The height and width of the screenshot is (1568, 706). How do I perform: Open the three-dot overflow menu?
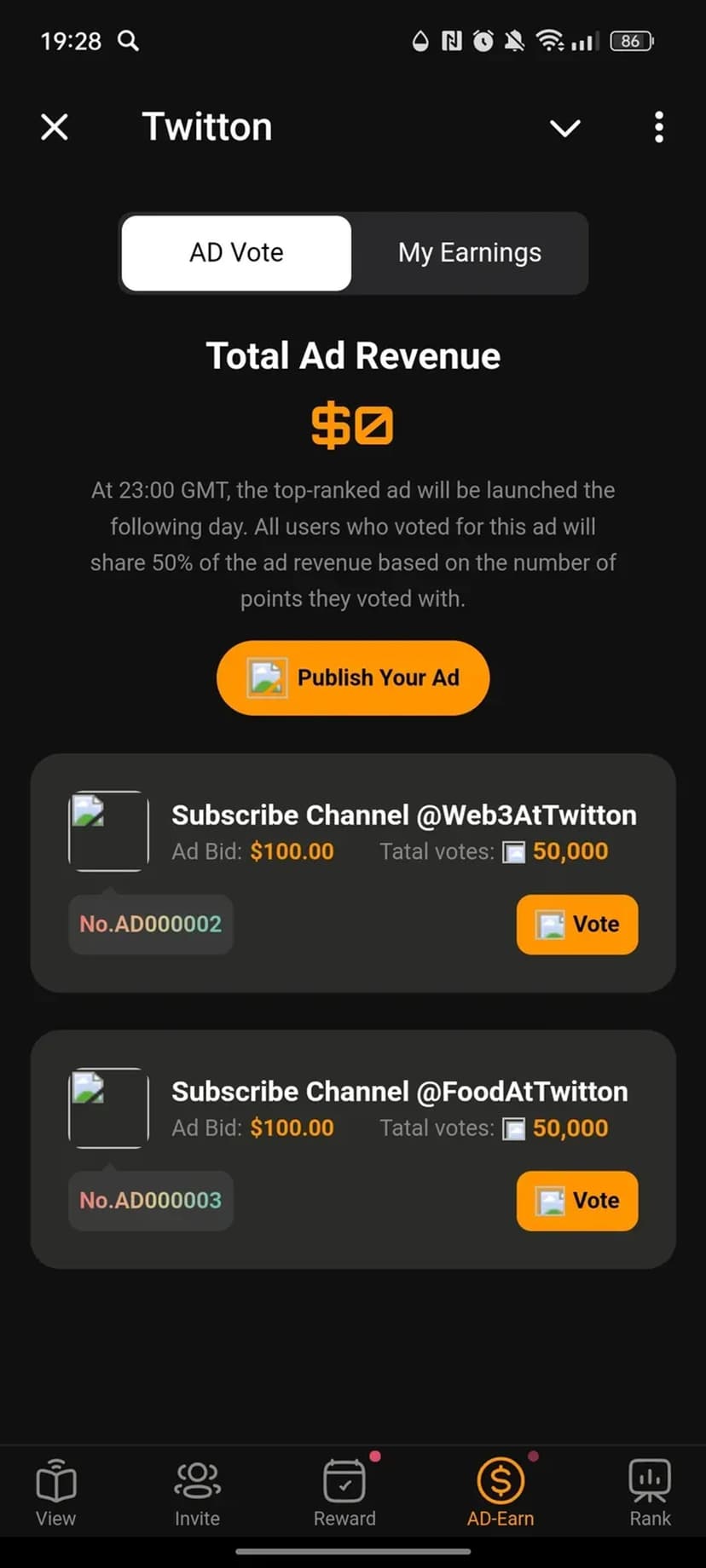pyautogui.click(x=658, y=128)
